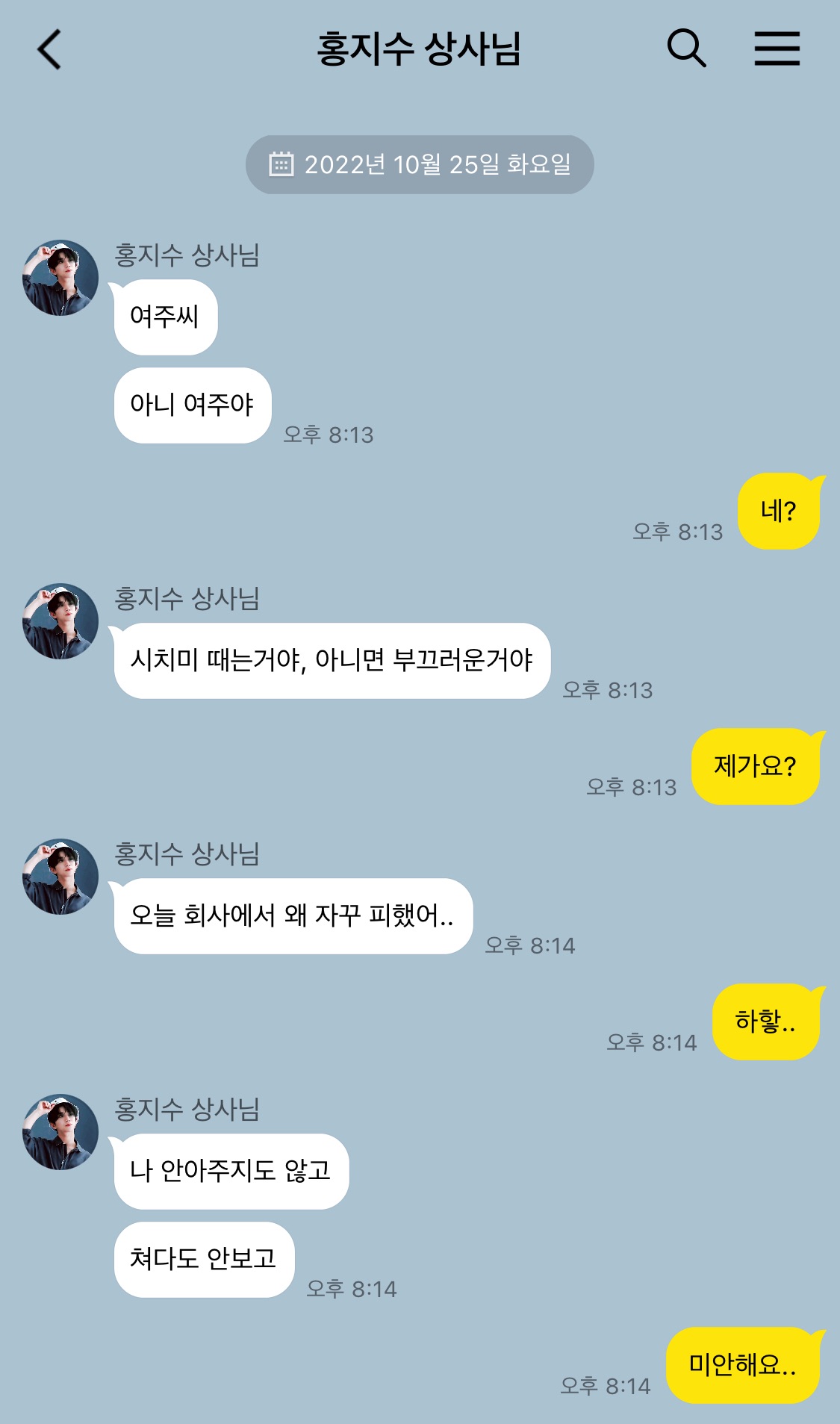Tap the 2022년 10월 25일 date chip
This screenshot has height=1424, width=840.
coord(420,164)
